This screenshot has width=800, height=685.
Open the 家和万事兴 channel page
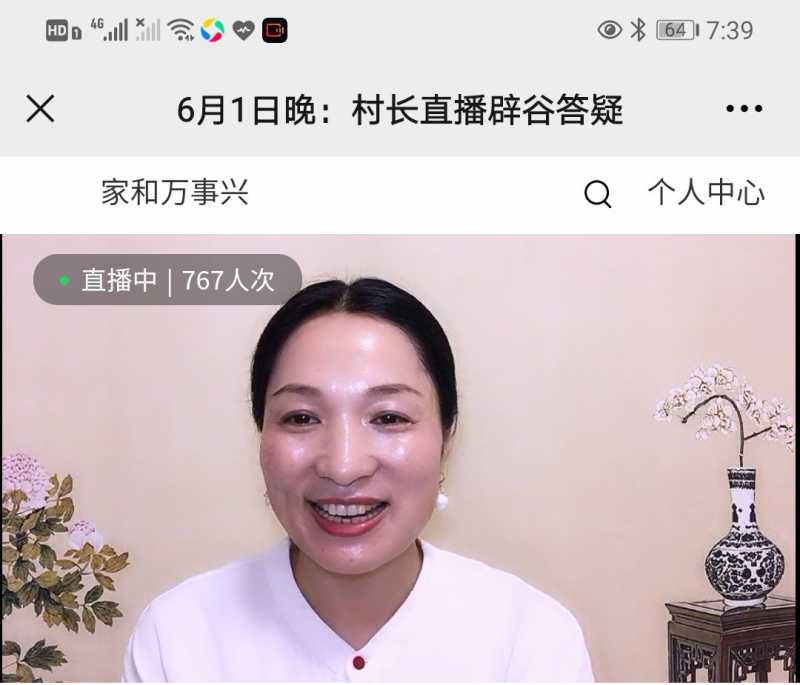click(x=175, y=193)
